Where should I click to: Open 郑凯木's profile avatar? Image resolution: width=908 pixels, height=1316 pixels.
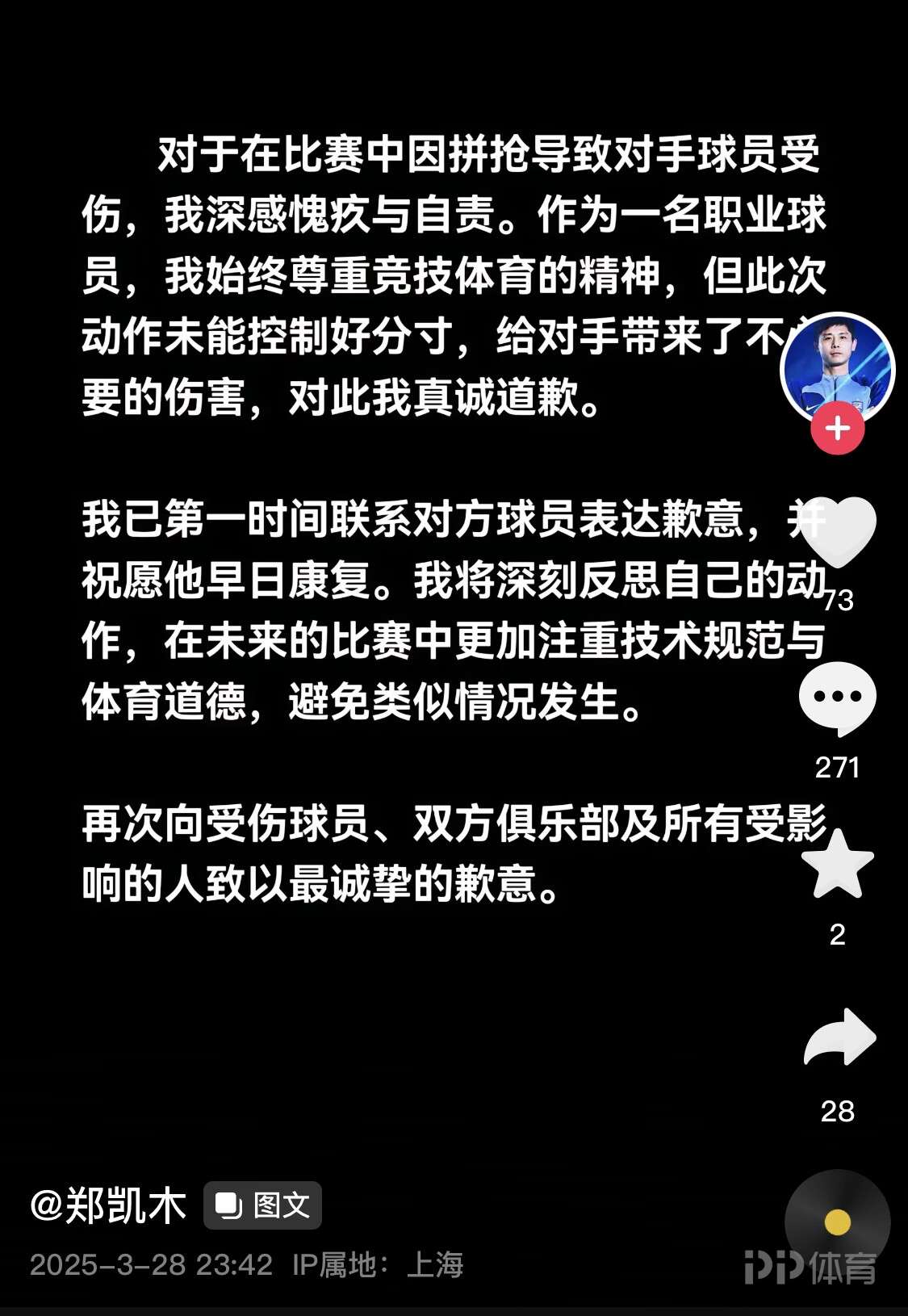click(837, 367)
